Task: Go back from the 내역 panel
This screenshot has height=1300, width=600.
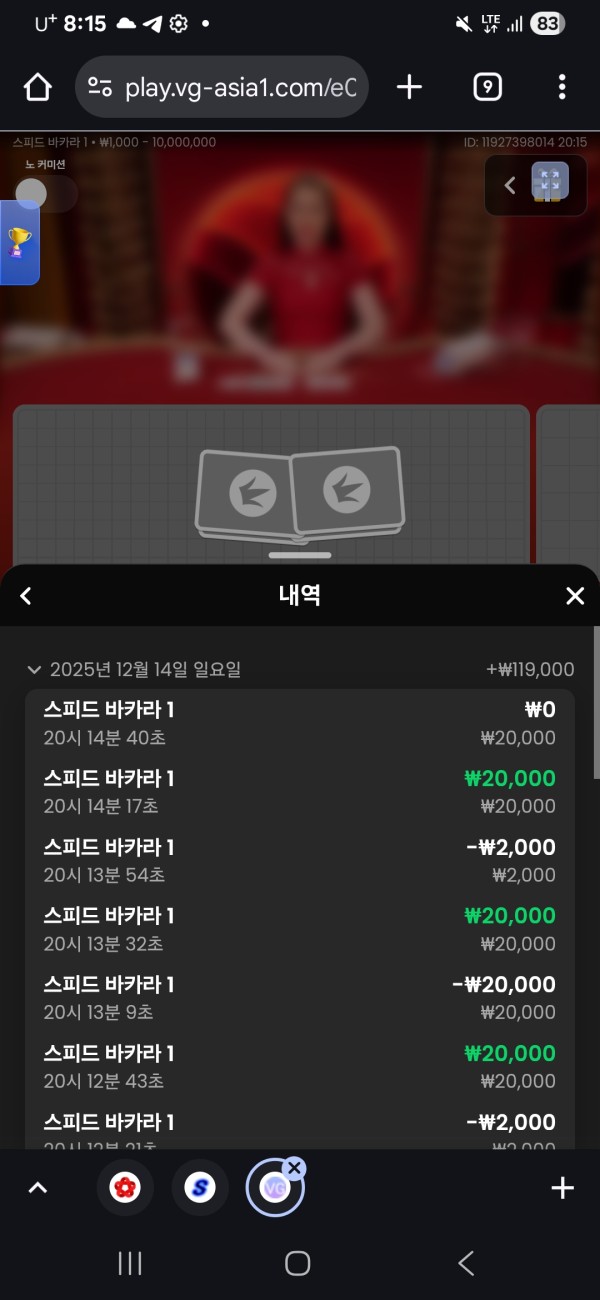Action: (x=26, y=596)
